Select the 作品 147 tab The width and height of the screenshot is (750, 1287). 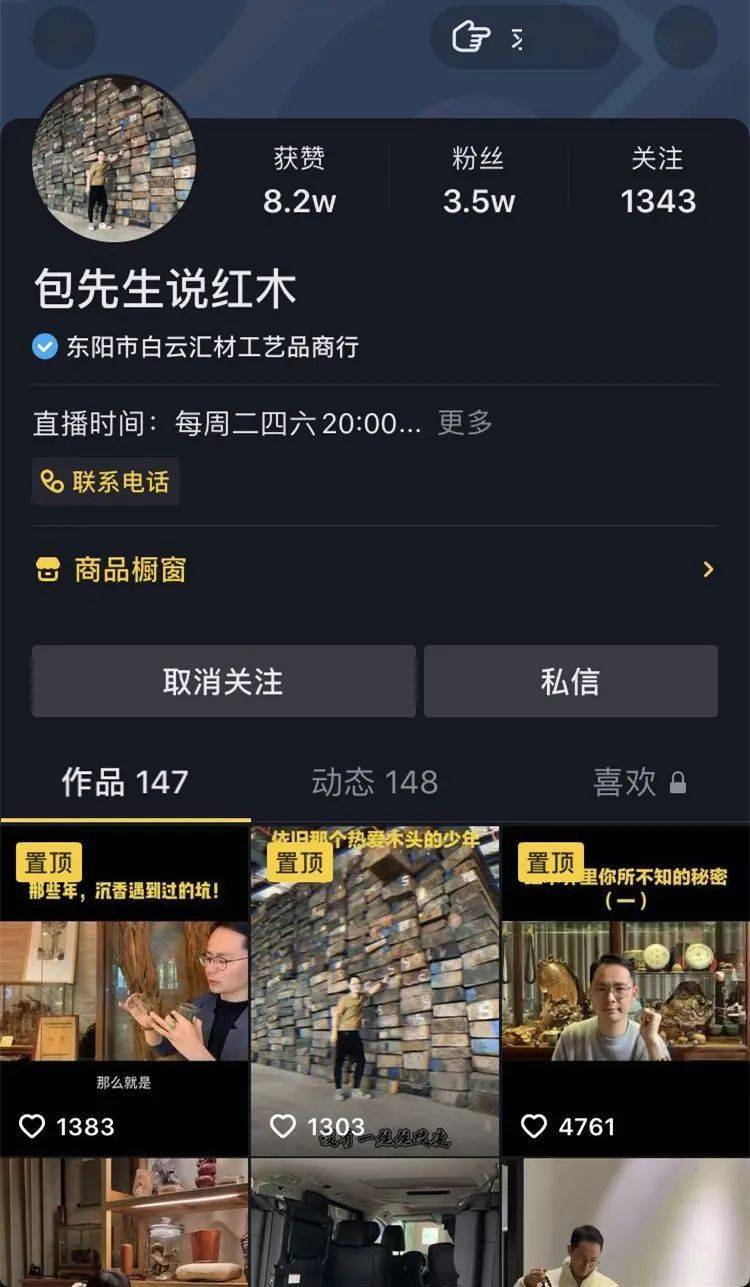point(125,782)
